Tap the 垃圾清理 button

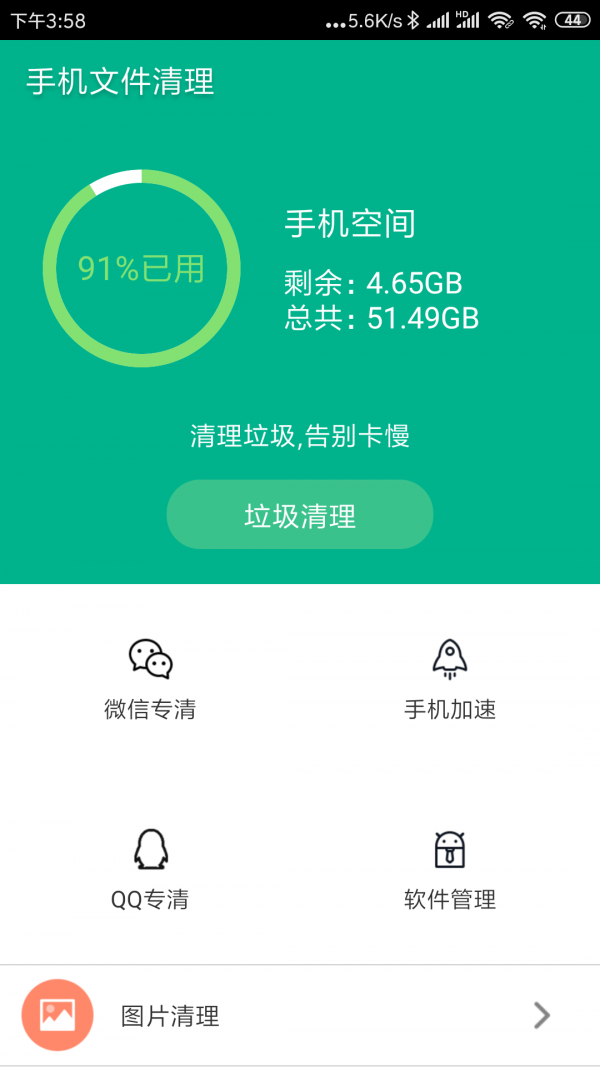[x=300, y=514]
